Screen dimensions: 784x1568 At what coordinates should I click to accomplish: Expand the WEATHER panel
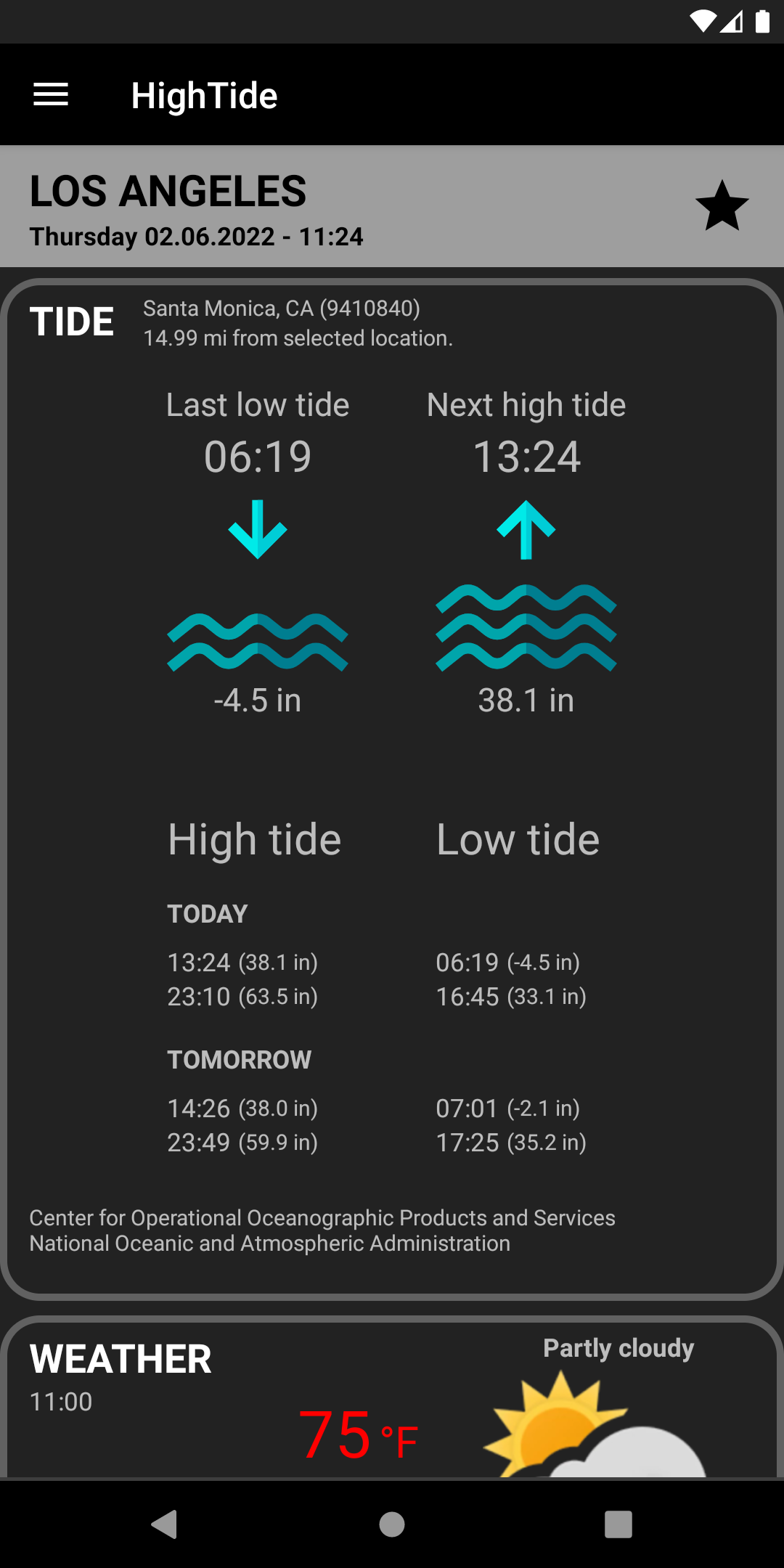[118, 1358]
